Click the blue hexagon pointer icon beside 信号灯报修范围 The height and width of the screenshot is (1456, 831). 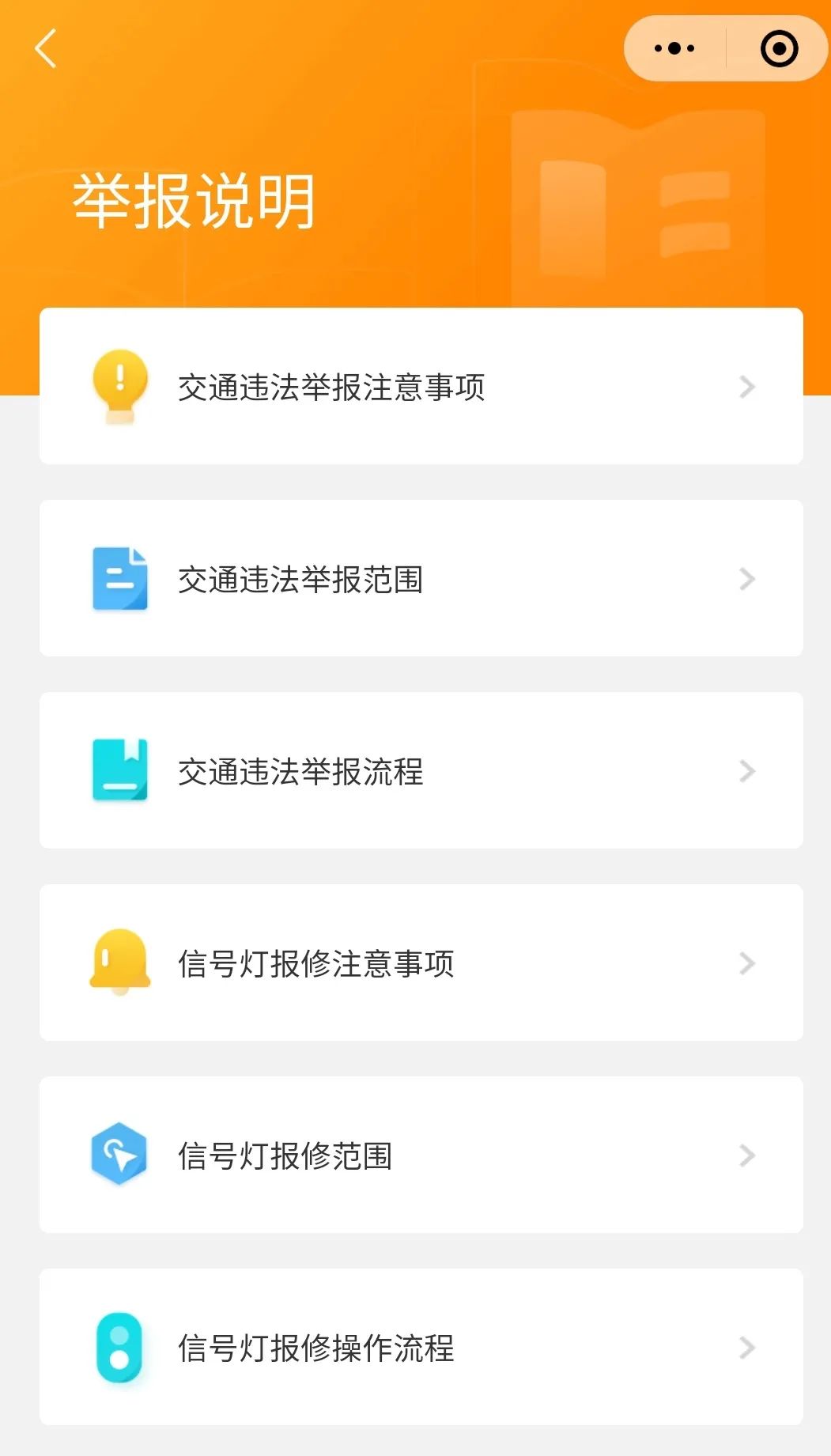coord(120,1155)
